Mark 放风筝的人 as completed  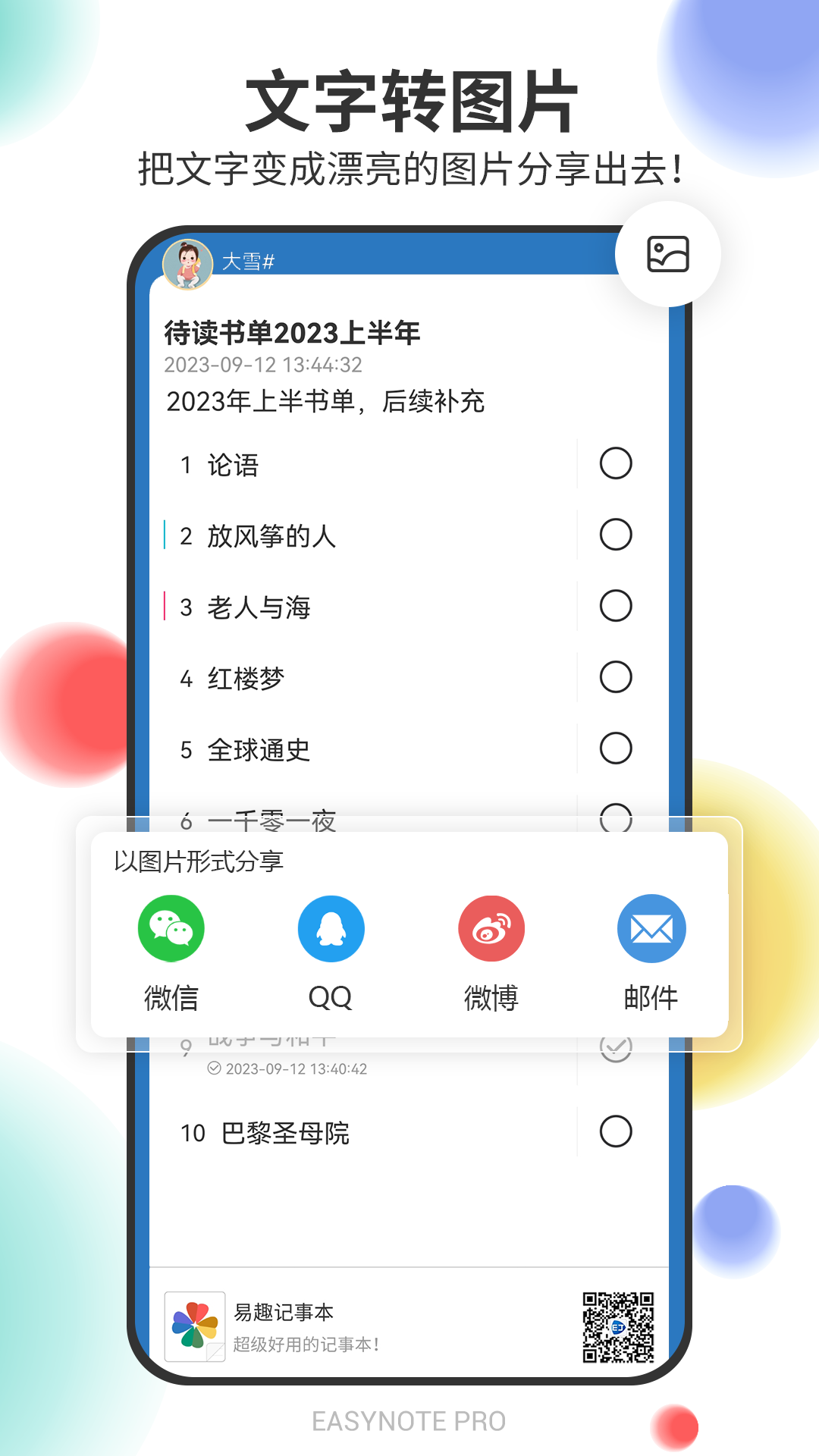(614, 535)
